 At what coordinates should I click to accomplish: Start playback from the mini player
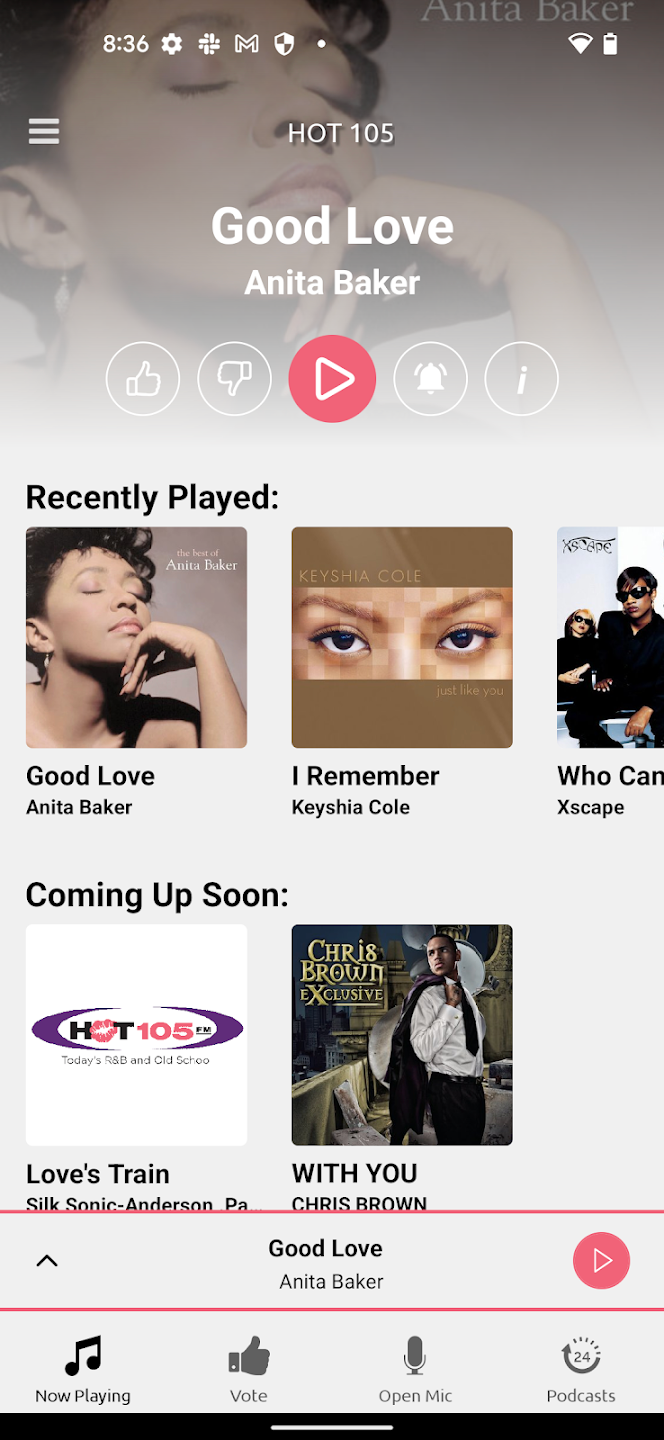pos(601,1261)
